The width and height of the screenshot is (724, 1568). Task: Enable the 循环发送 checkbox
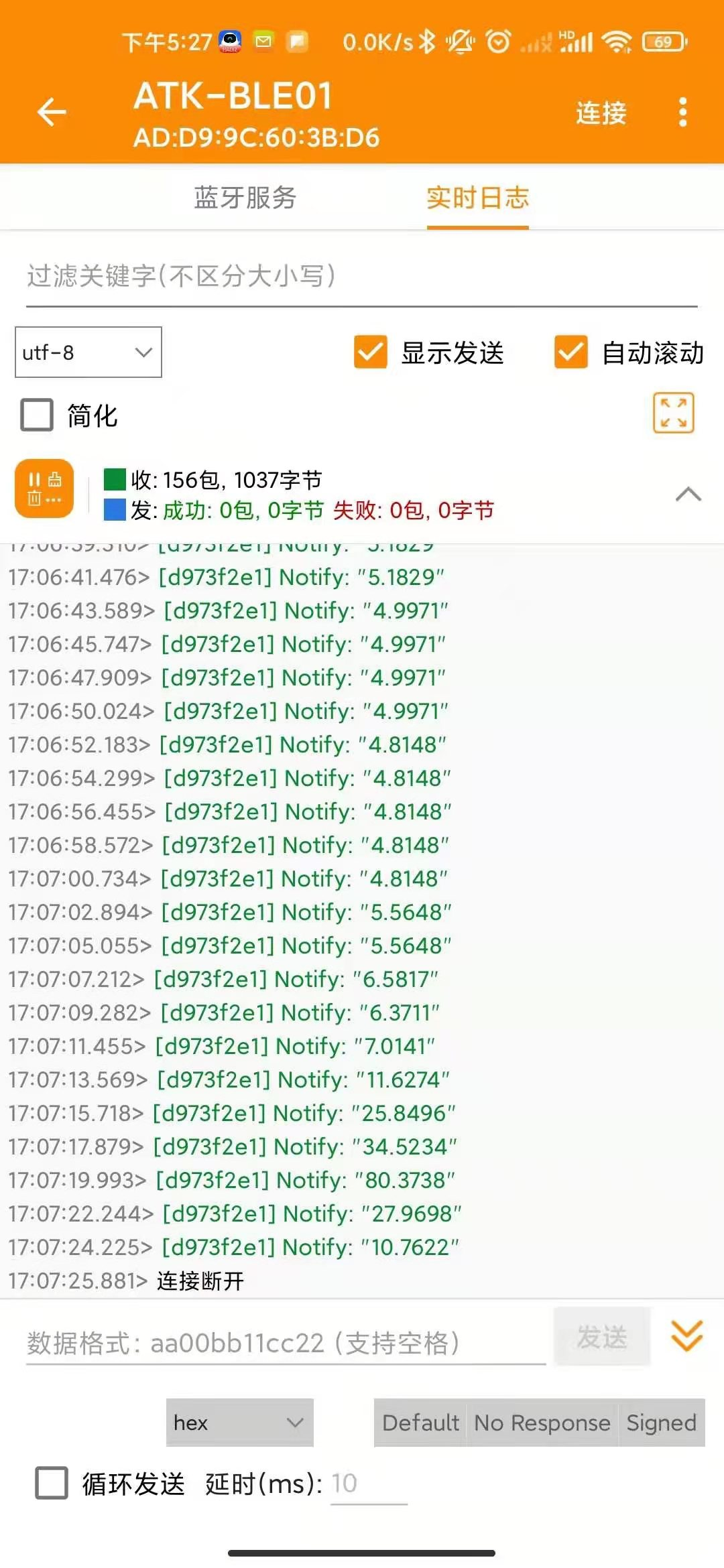pos(52,1483)
